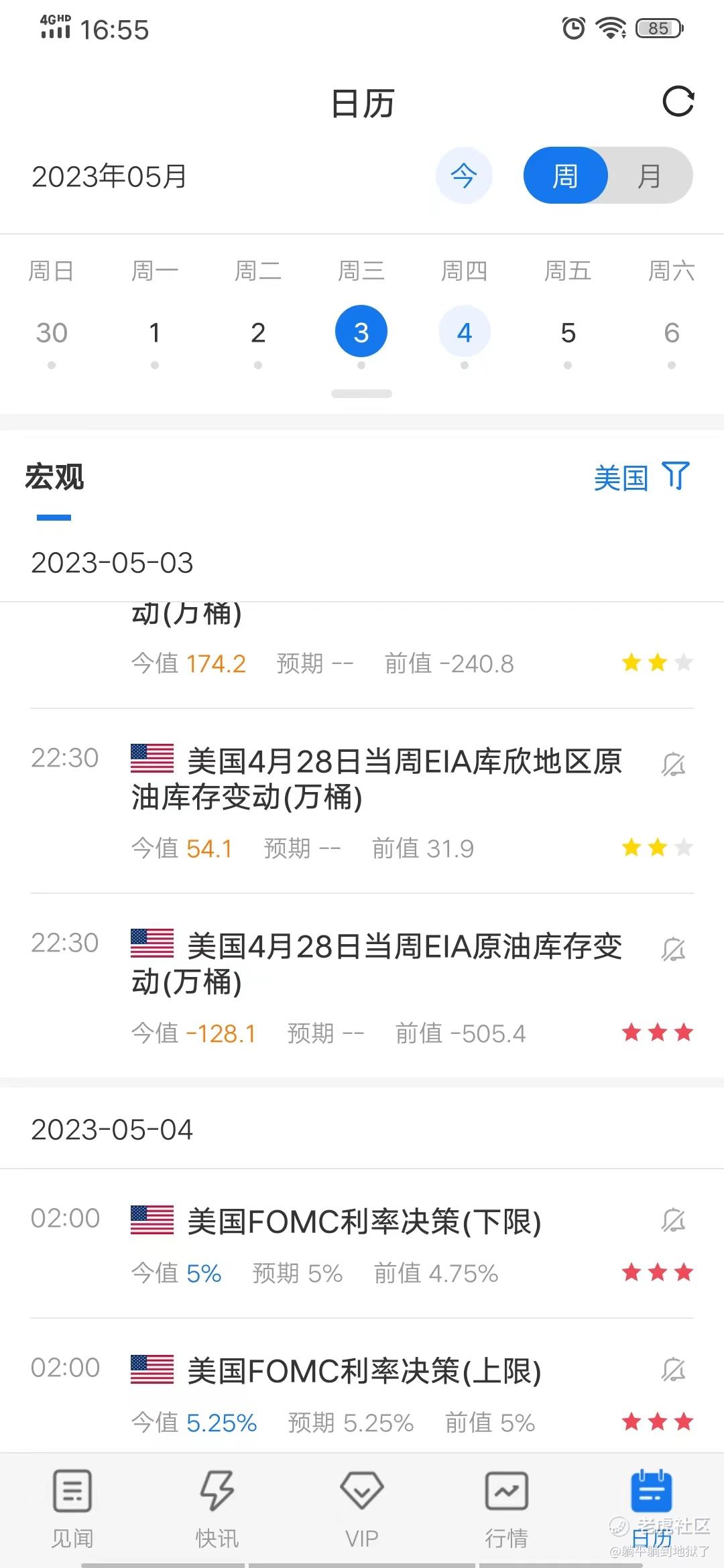The image size is (724, 1568).
Task: Jump to today with the 今 button
Action: (464, 176)
